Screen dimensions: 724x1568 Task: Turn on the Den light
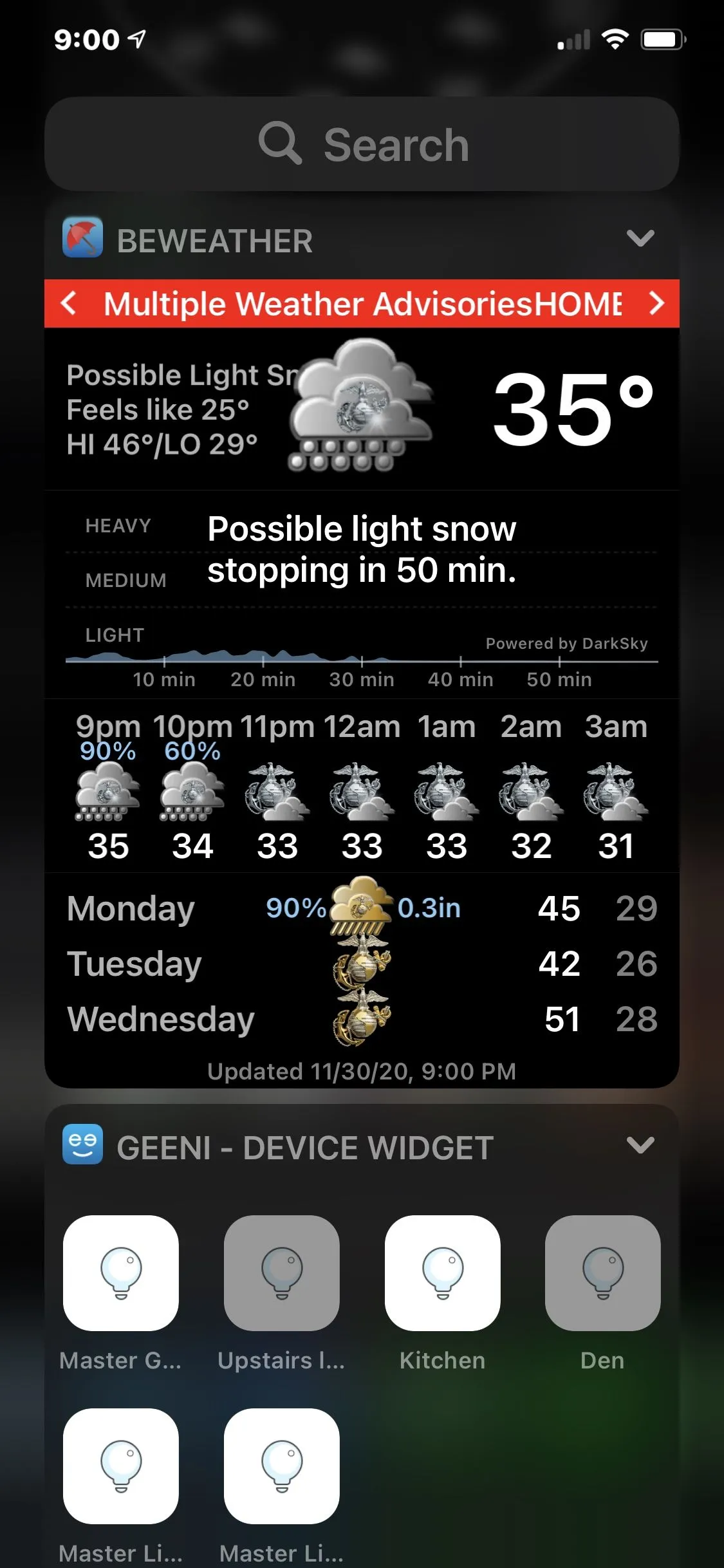[x=602, y=1273]
